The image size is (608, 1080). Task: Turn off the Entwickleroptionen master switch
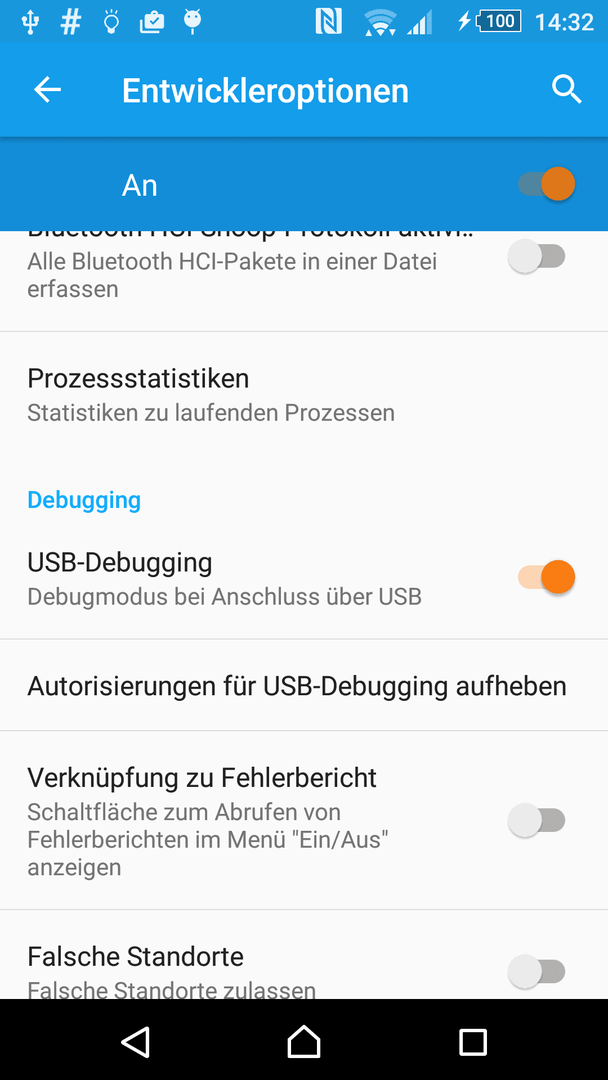tap(547, 185)
